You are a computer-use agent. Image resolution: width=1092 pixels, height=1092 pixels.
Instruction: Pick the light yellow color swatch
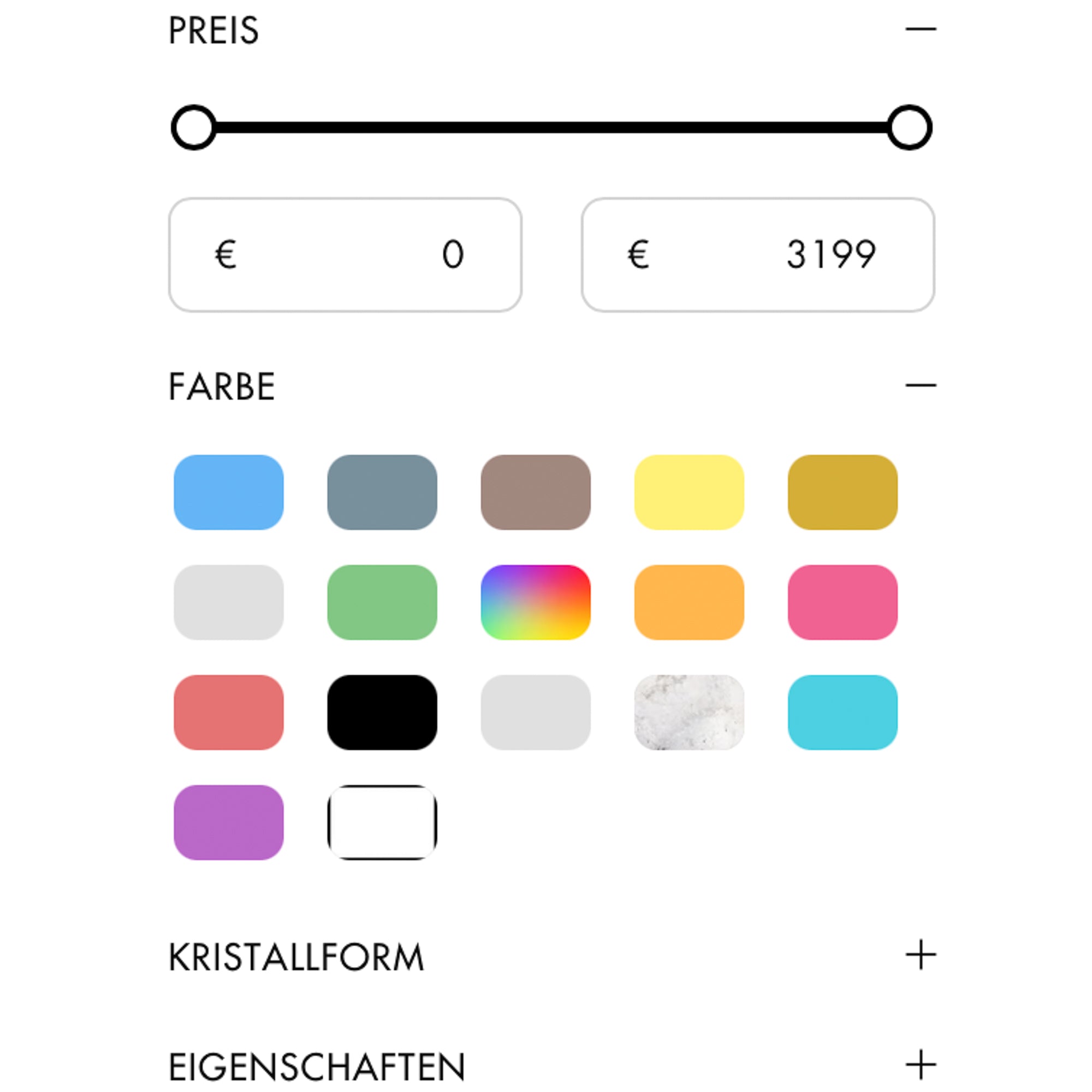(x=689, y=492)
